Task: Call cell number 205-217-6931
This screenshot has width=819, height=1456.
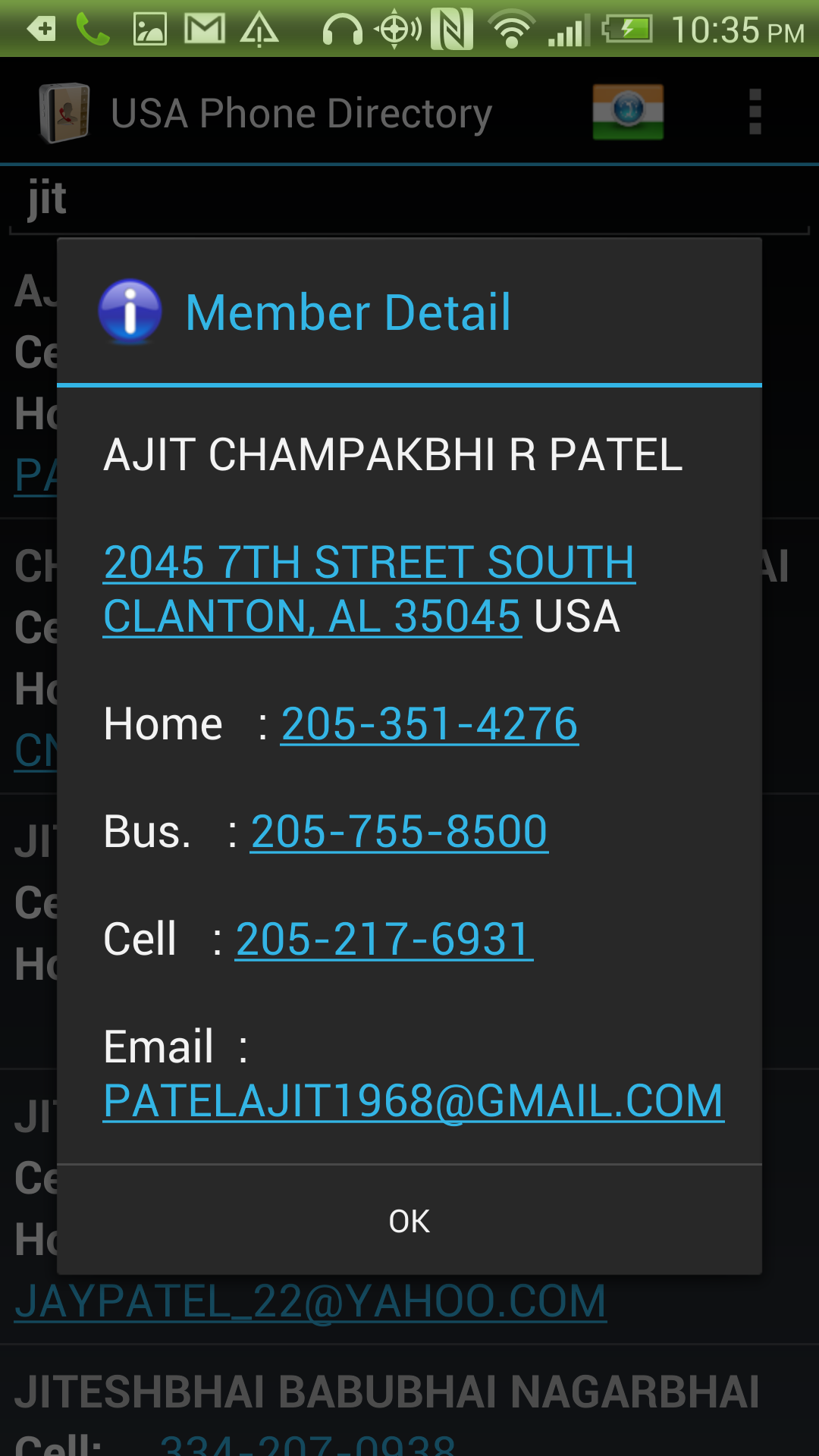Action: [384, 940]
